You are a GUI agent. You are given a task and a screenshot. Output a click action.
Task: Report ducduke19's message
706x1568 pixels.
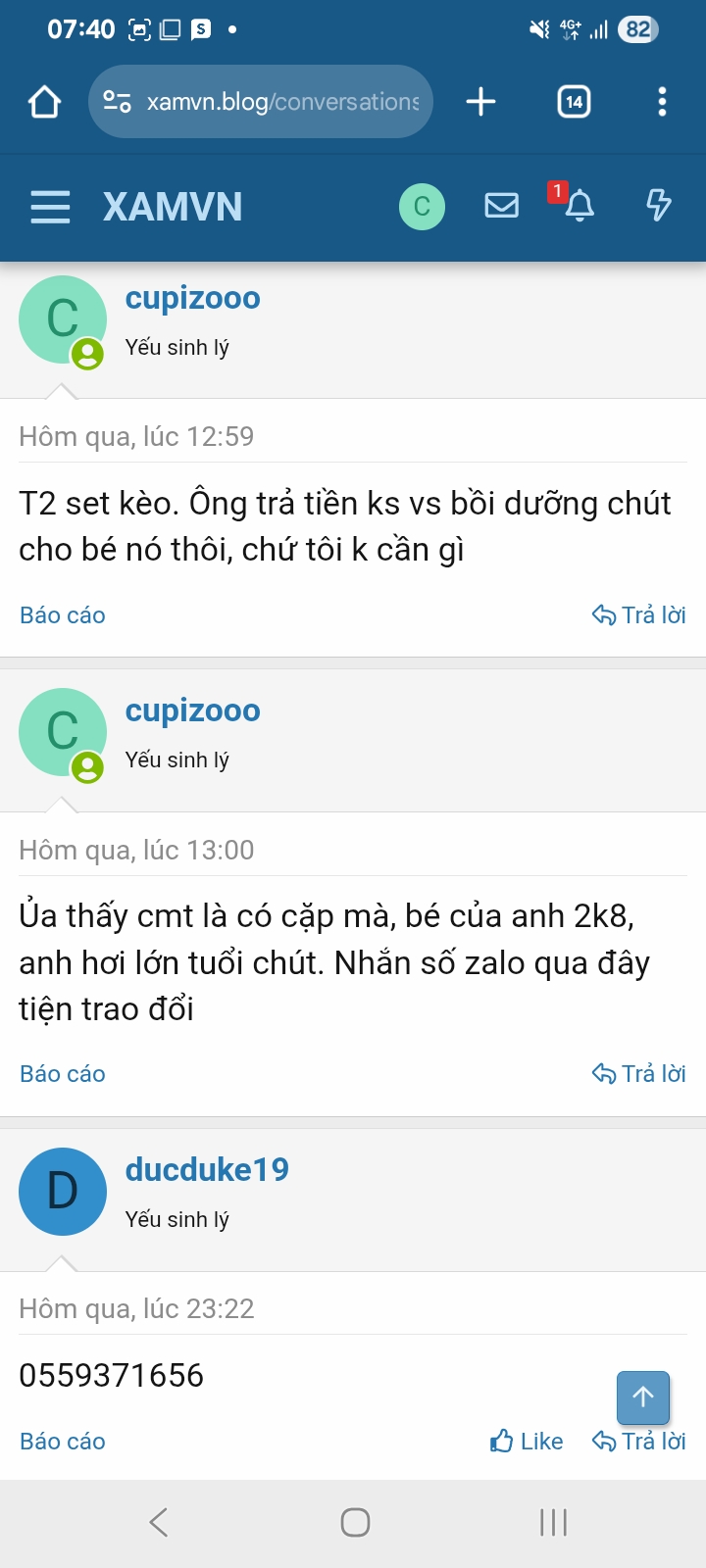pos(63,1442)
